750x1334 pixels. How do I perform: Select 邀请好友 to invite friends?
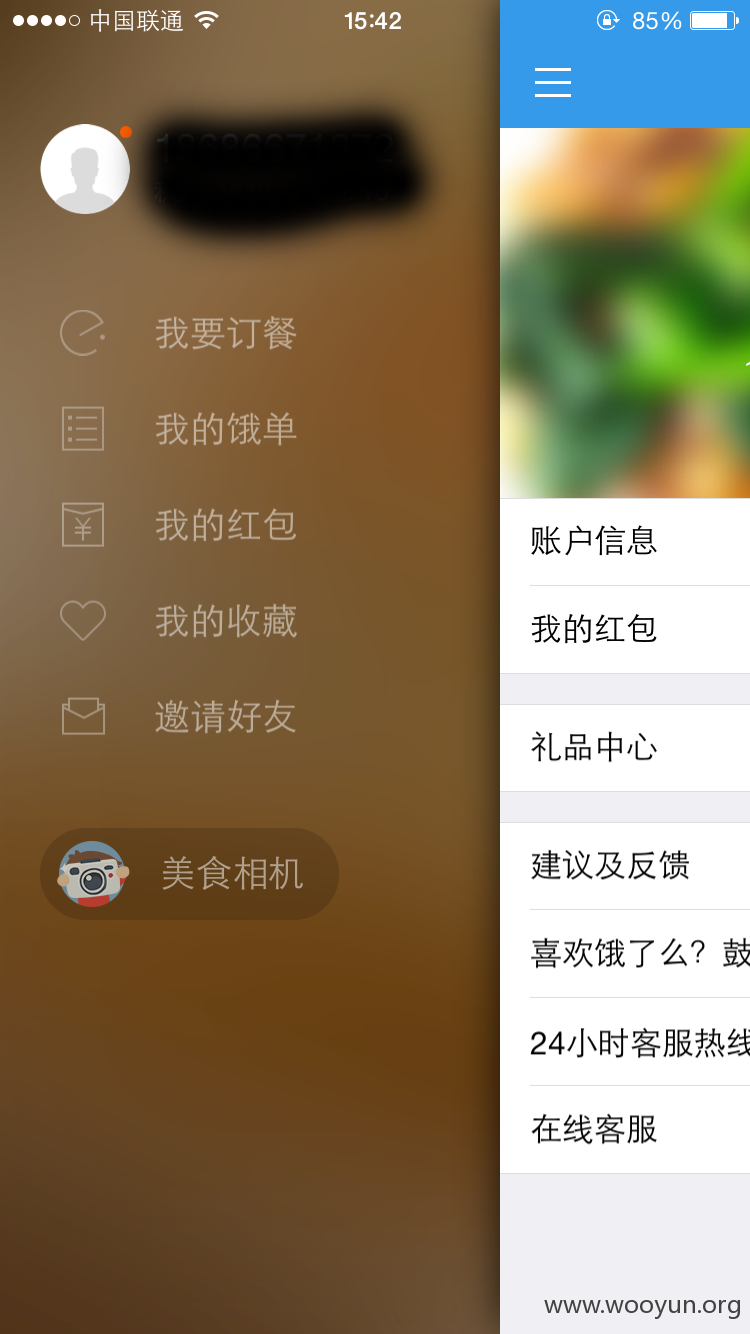coord(178,717)
